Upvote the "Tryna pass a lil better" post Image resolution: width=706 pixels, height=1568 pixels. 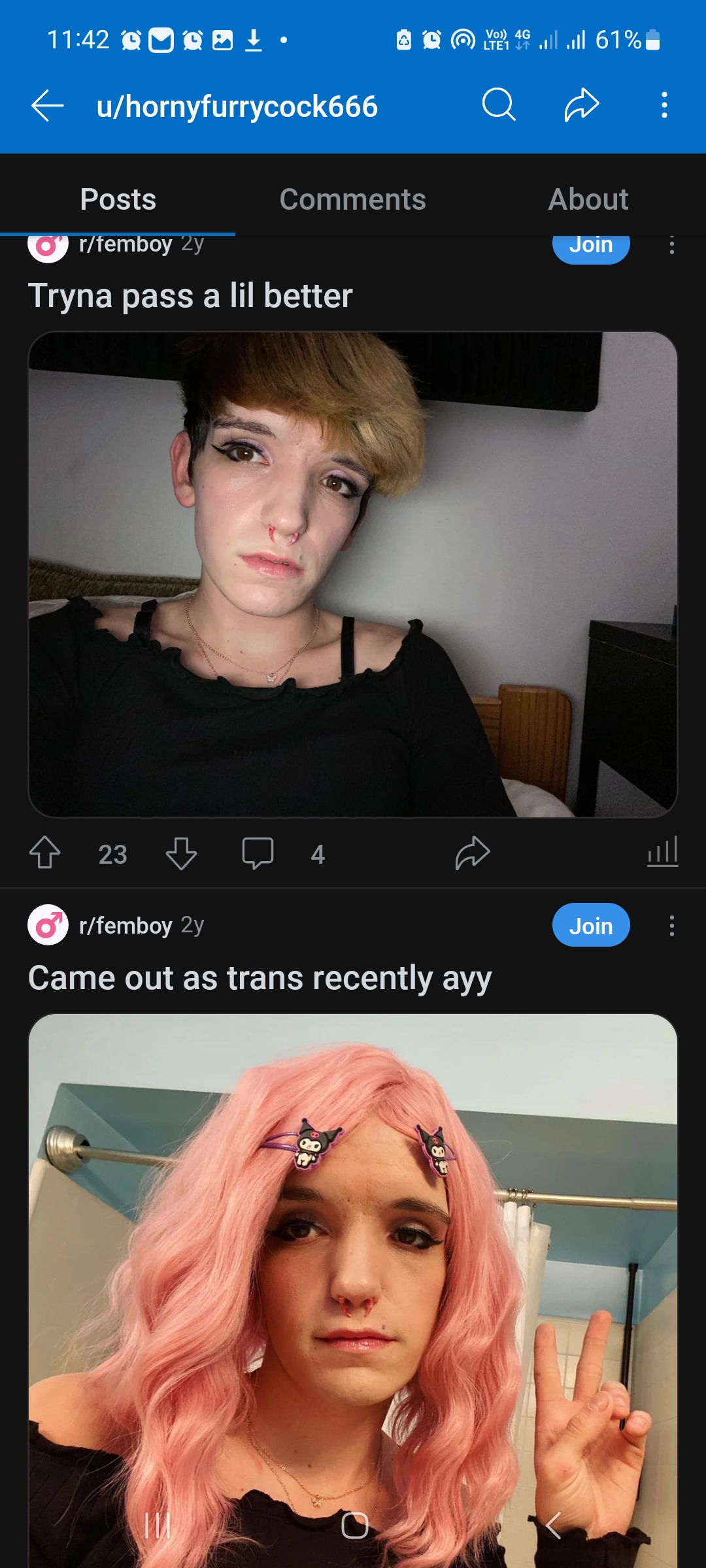click(45, 853)
